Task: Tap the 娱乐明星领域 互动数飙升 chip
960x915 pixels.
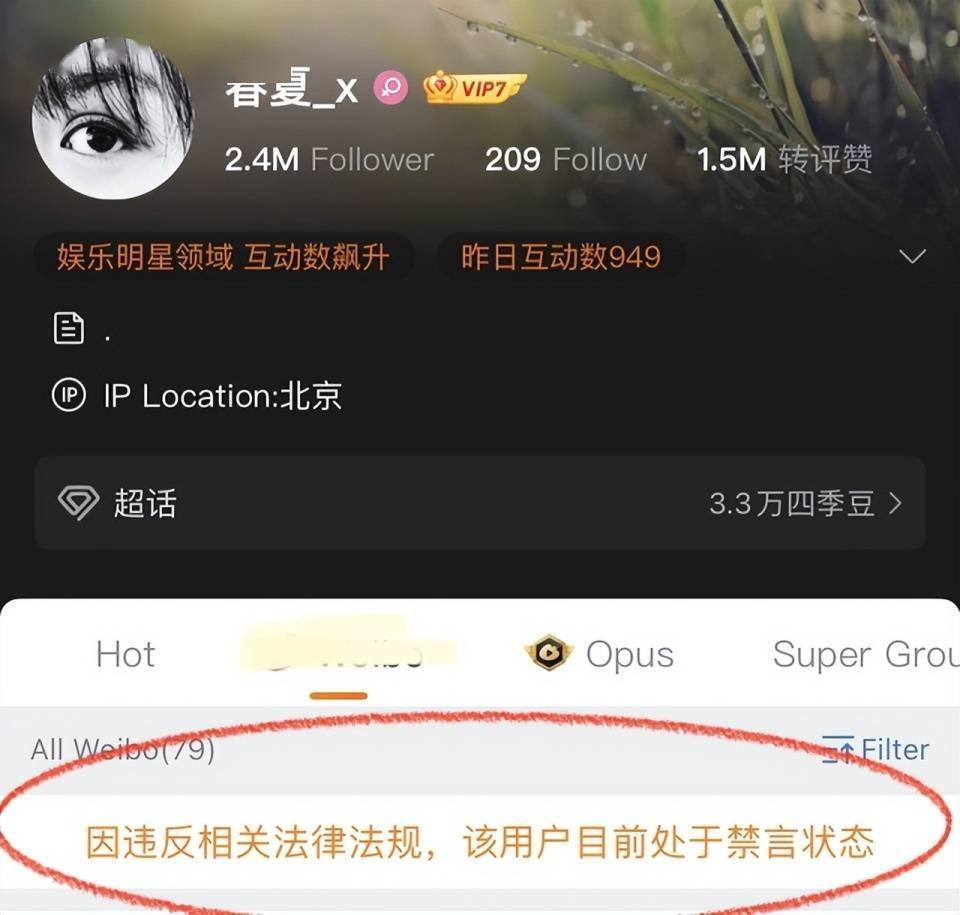Action: coord(222,257)
